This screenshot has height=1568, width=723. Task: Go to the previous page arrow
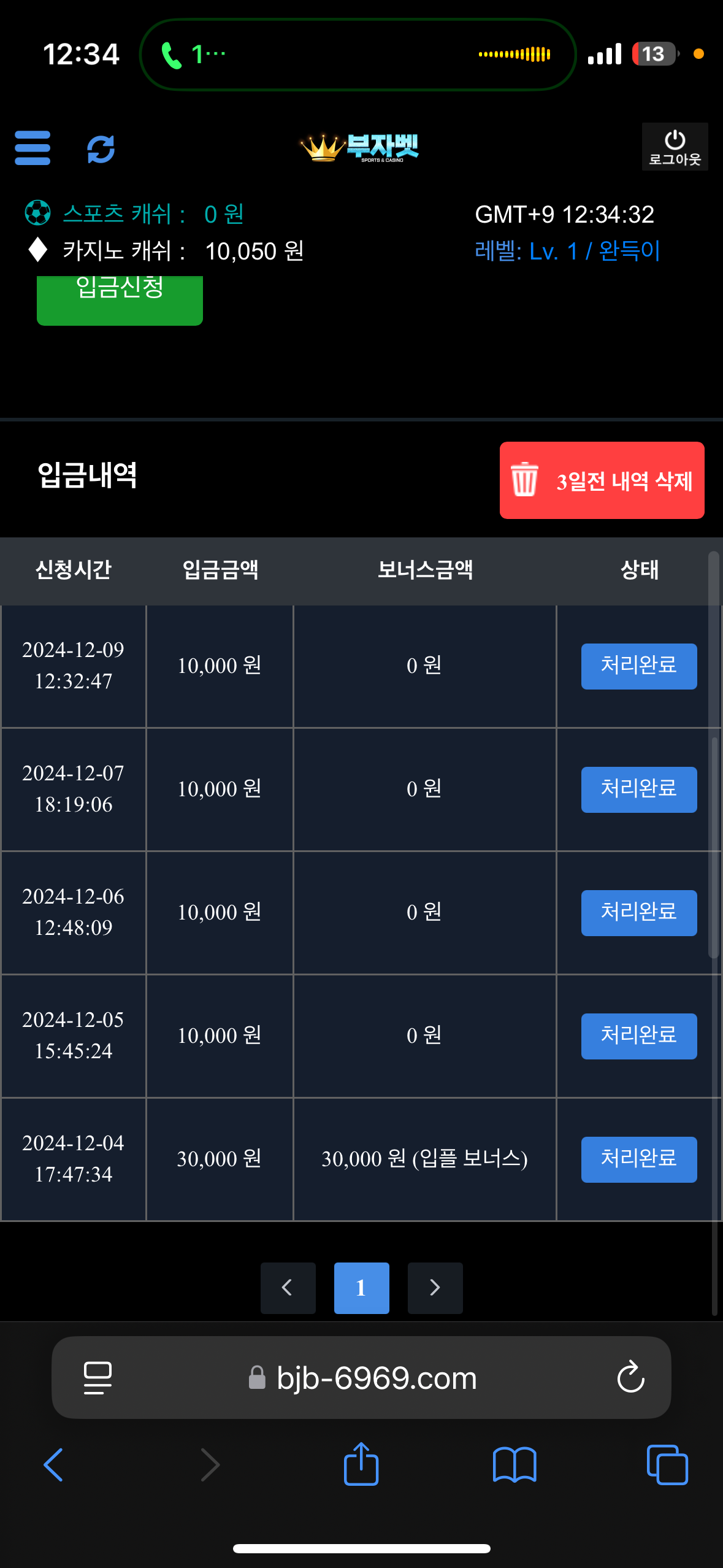click(288, 1288)
